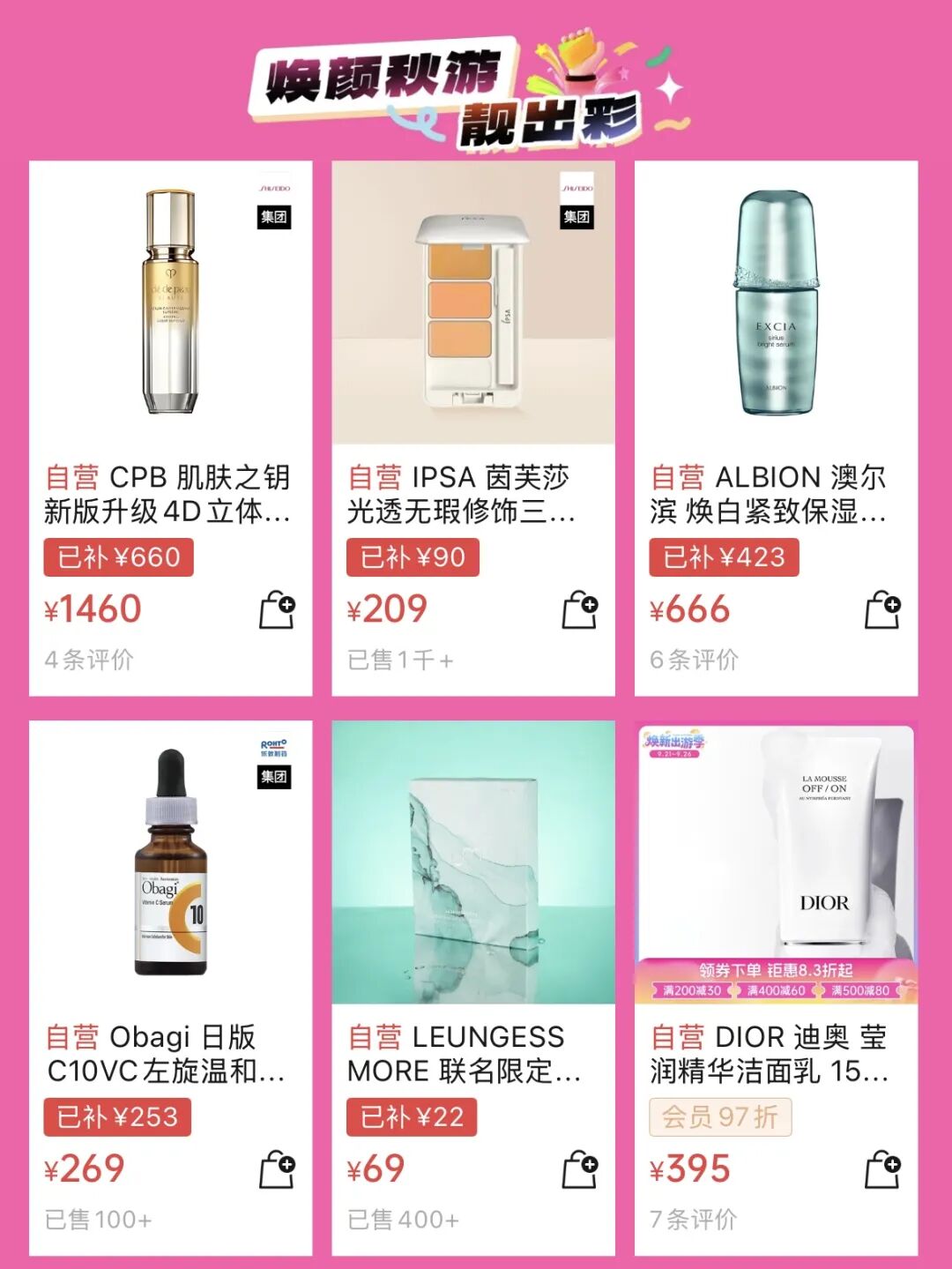This screenshot has height=1269, width=952.
Task: Add the CPB ¥1460 item to cart
Action: 277,609
